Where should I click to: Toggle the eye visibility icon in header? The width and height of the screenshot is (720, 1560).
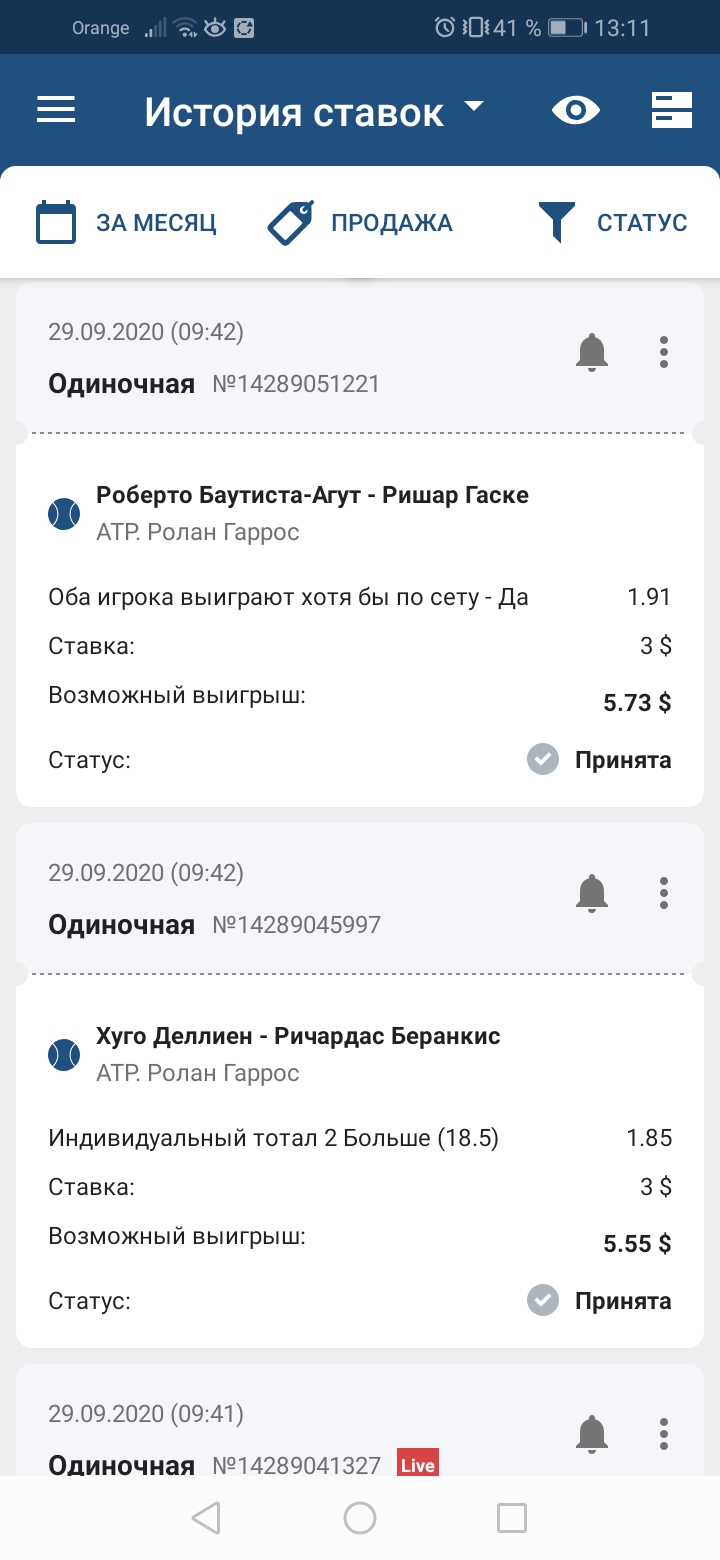[576, 110]
